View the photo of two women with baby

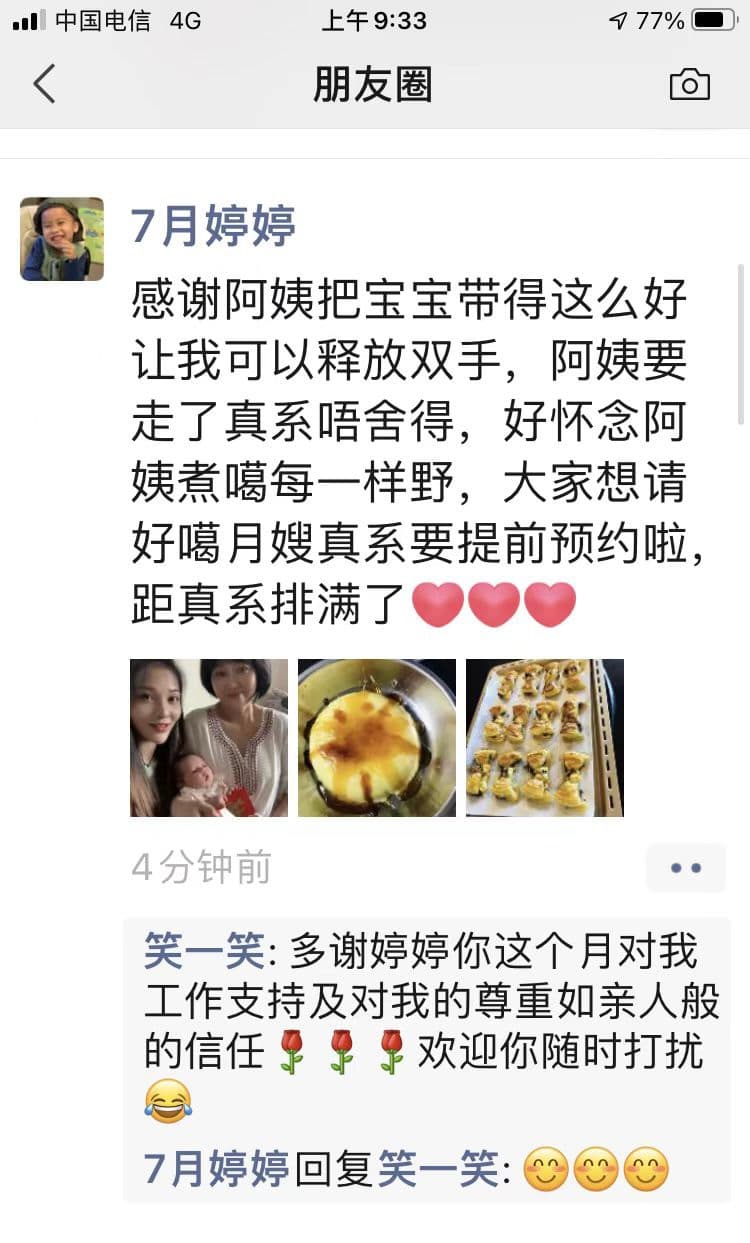pos(209,738)
